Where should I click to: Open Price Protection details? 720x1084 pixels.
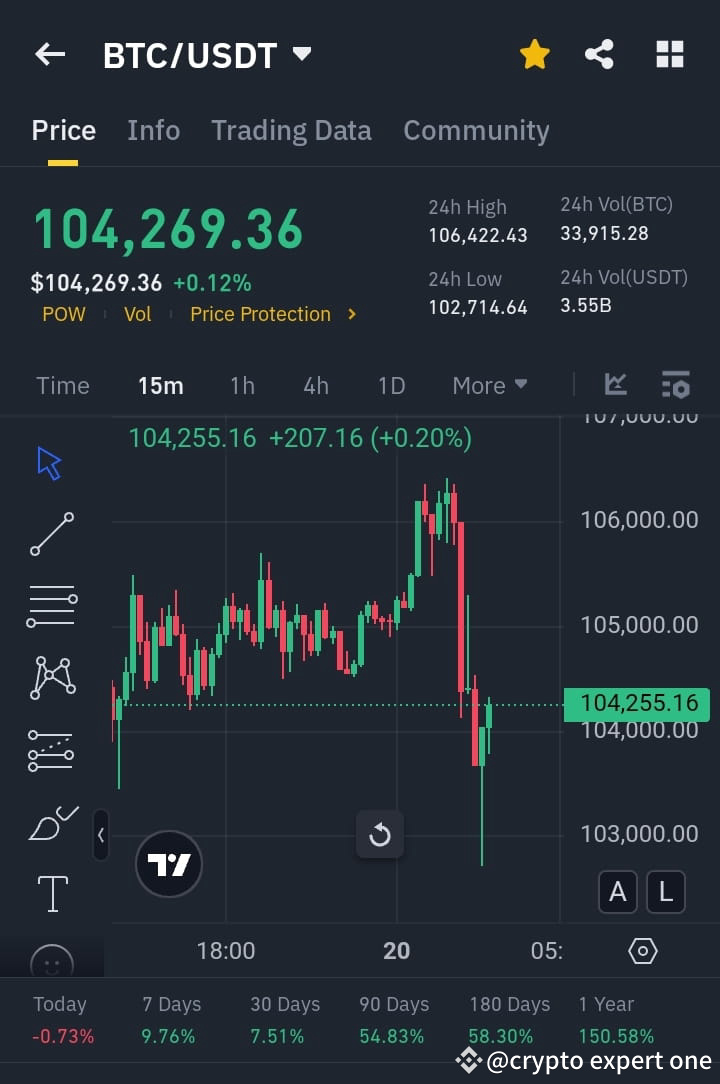tap(260, 314)
